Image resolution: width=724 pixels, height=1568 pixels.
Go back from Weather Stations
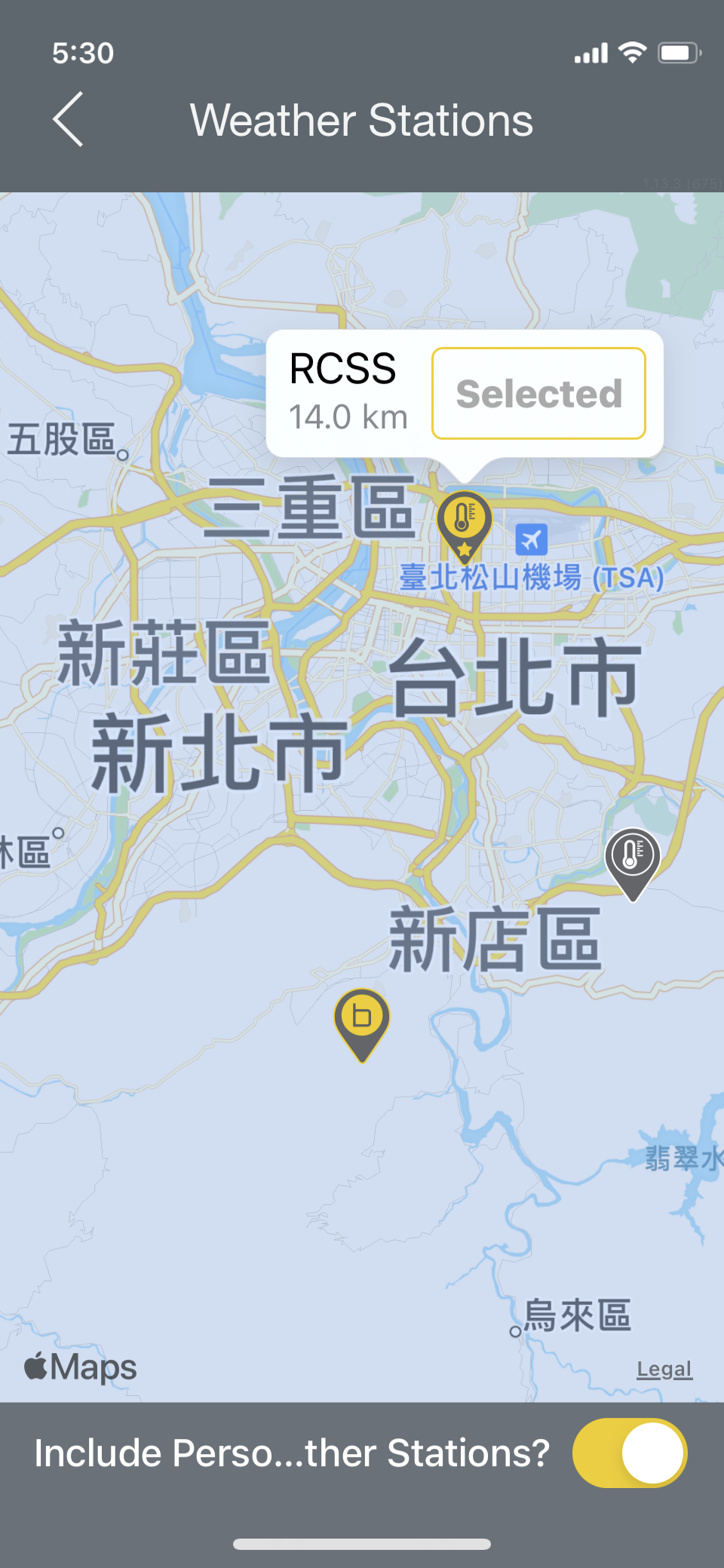coord(68,120)
